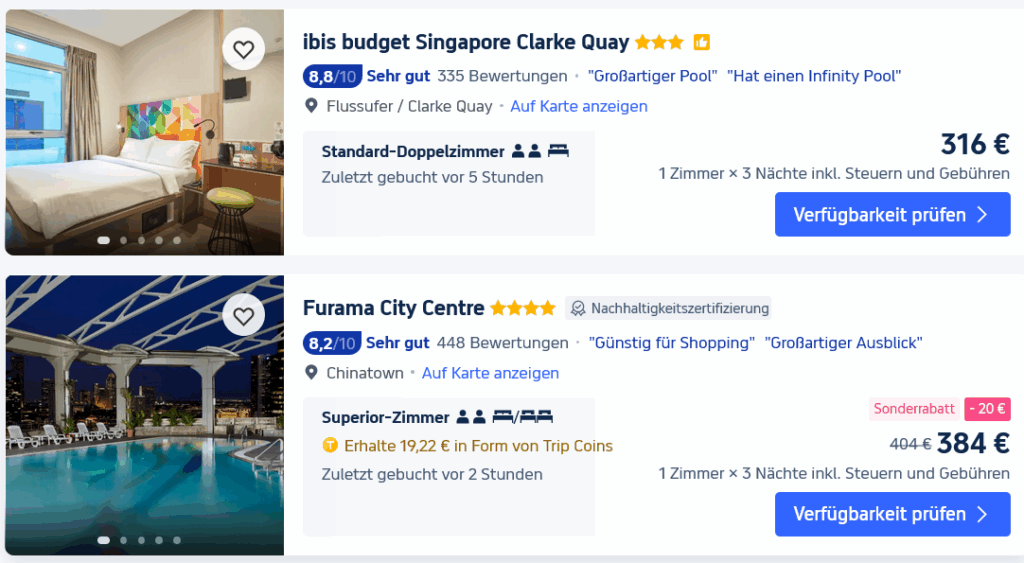Show Furama City Centre on the map

[x=490, y=373]
